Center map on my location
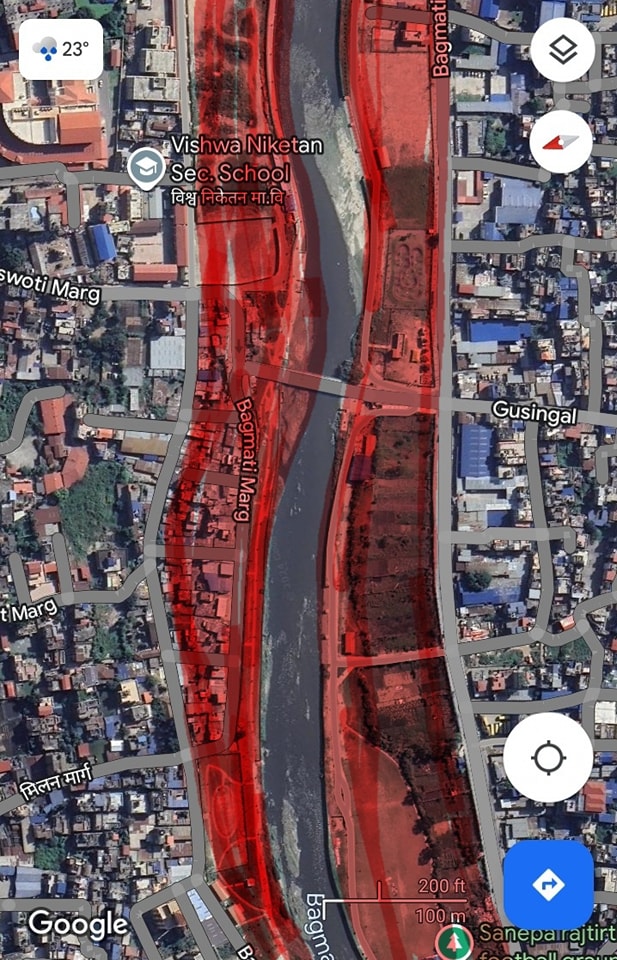Screen dimensions: 617x960 pos(548,758)
